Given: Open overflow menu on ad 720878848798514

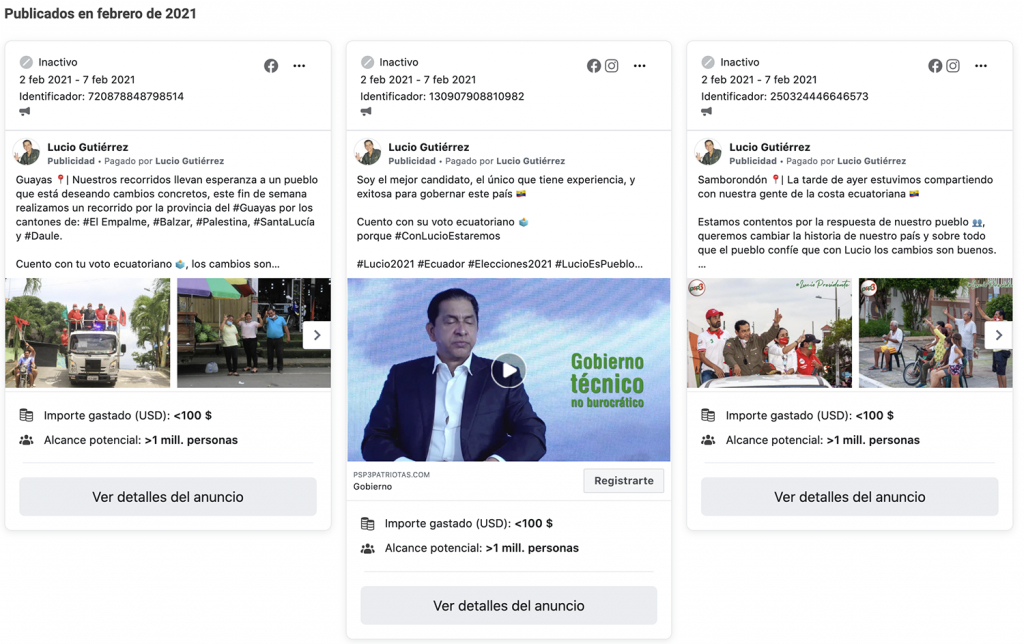Looking at the screenshot, I should [x=299, y=66].
